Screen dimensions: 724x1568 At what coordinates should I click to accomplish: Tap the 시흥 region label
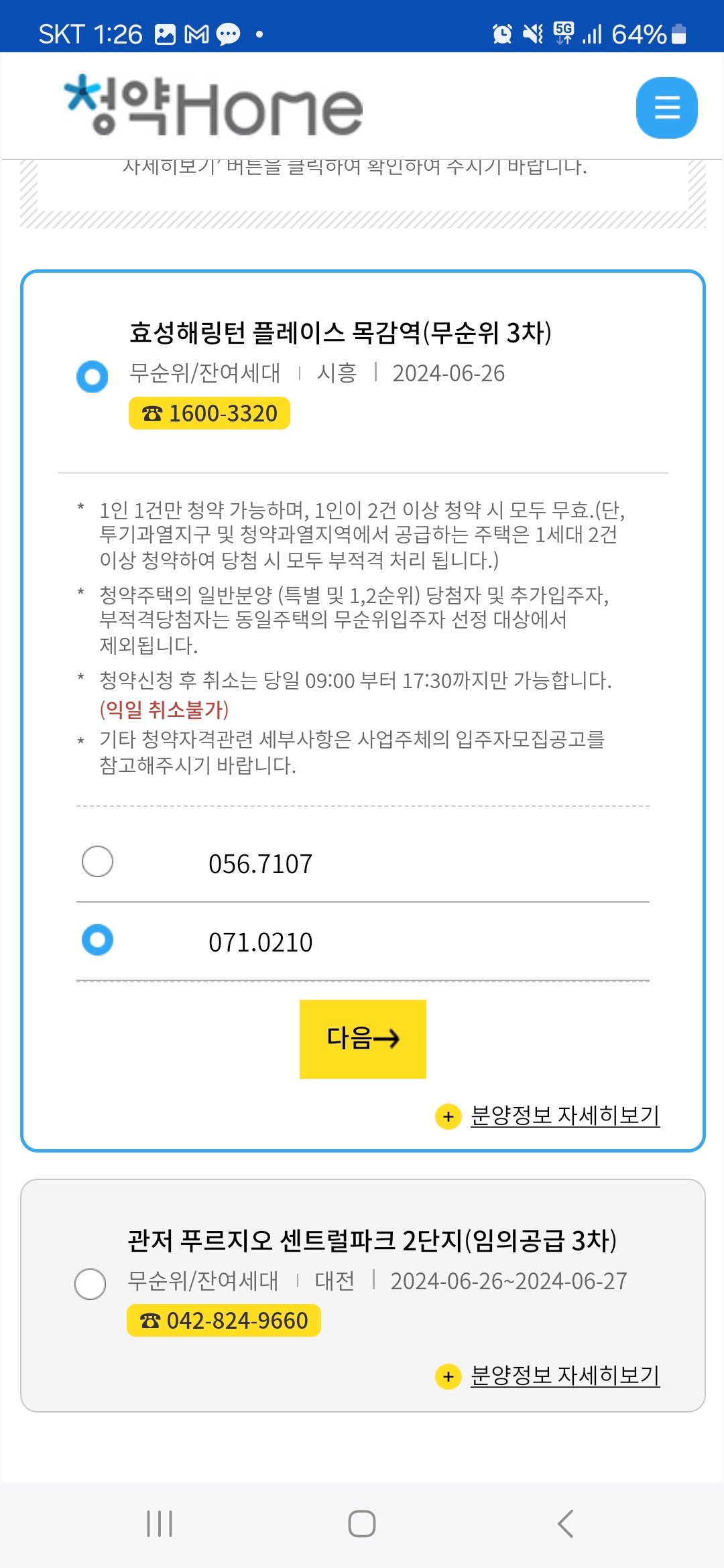[x=337, y=374]
